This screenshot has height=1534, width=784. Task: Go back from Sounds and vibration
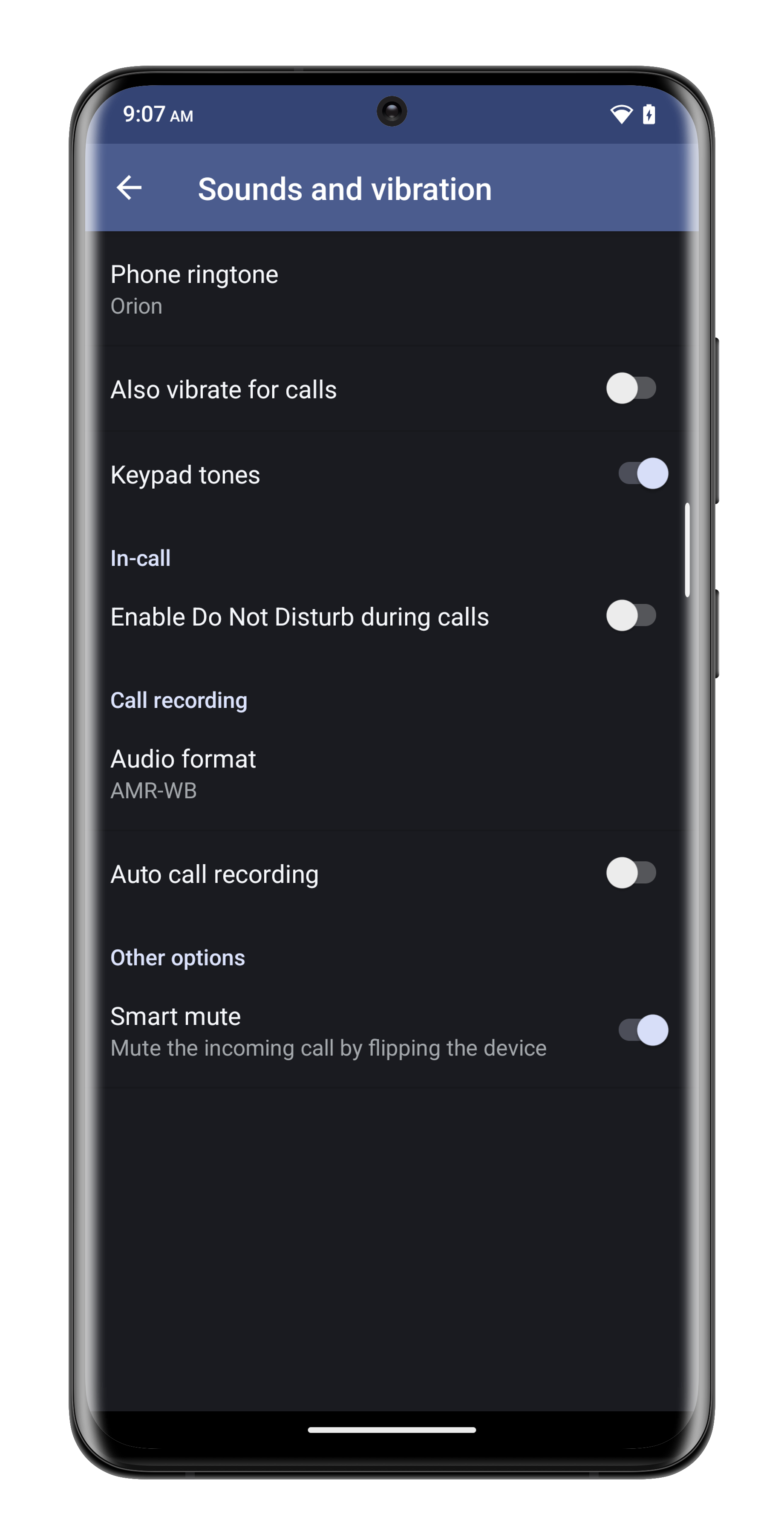pyautogui.click(x=129, y=188)
